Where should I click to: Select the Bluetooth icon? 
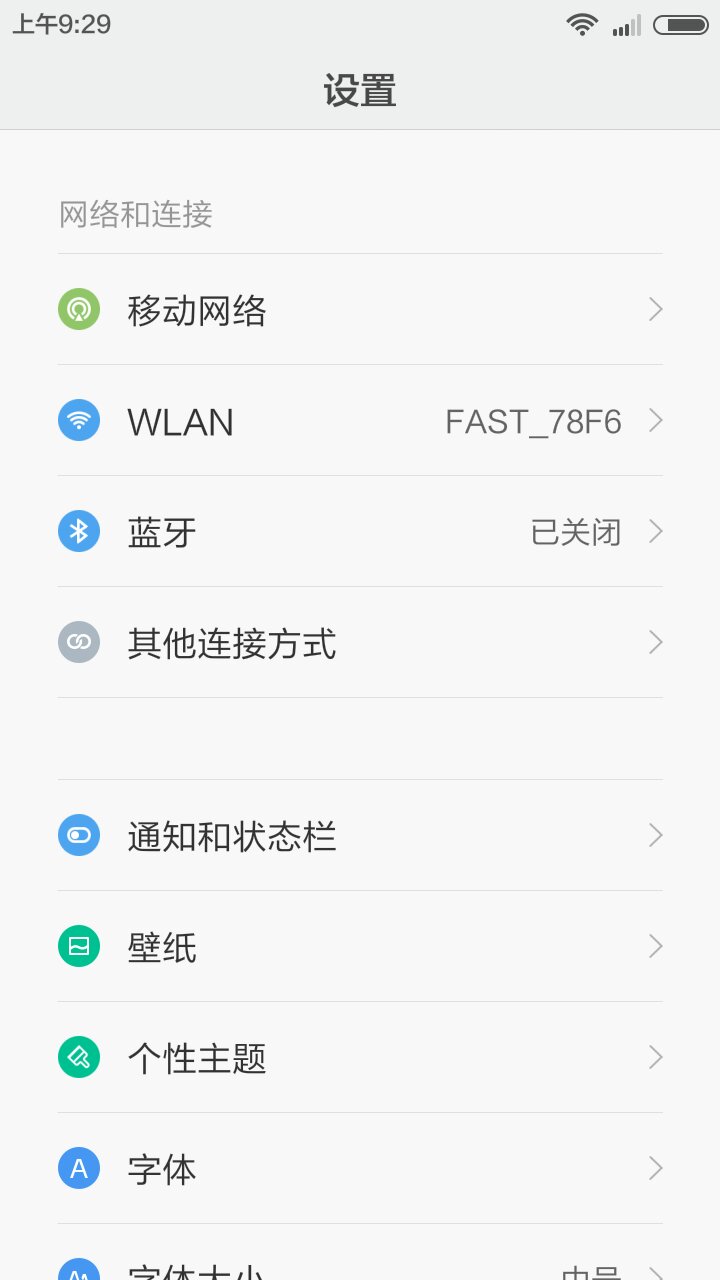pos(78,531)
